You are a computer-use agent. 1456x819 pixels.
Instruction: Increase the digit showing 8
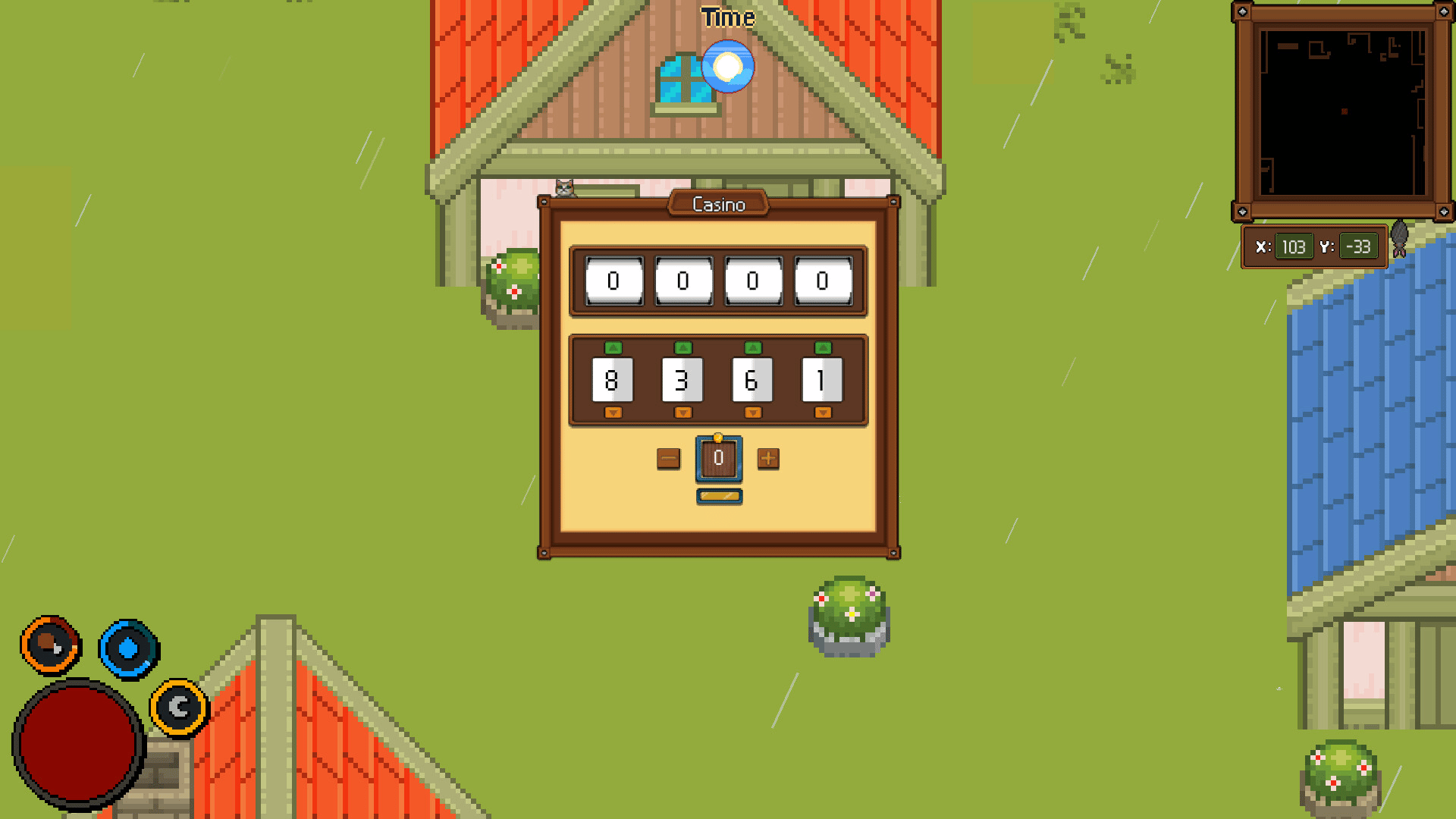(x=613, y=347)
